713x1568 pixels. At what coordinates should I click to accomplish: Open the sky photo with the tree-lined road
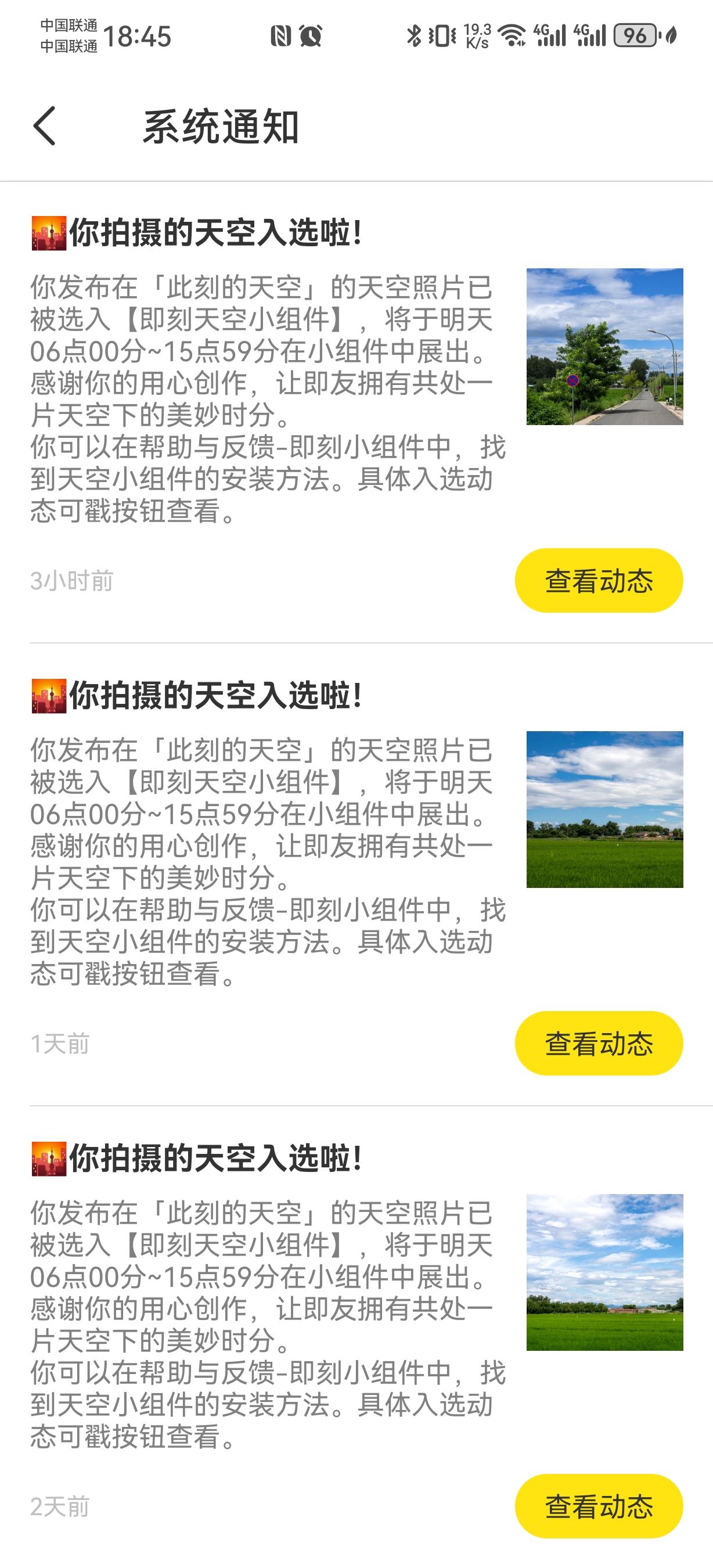point(604,346)
